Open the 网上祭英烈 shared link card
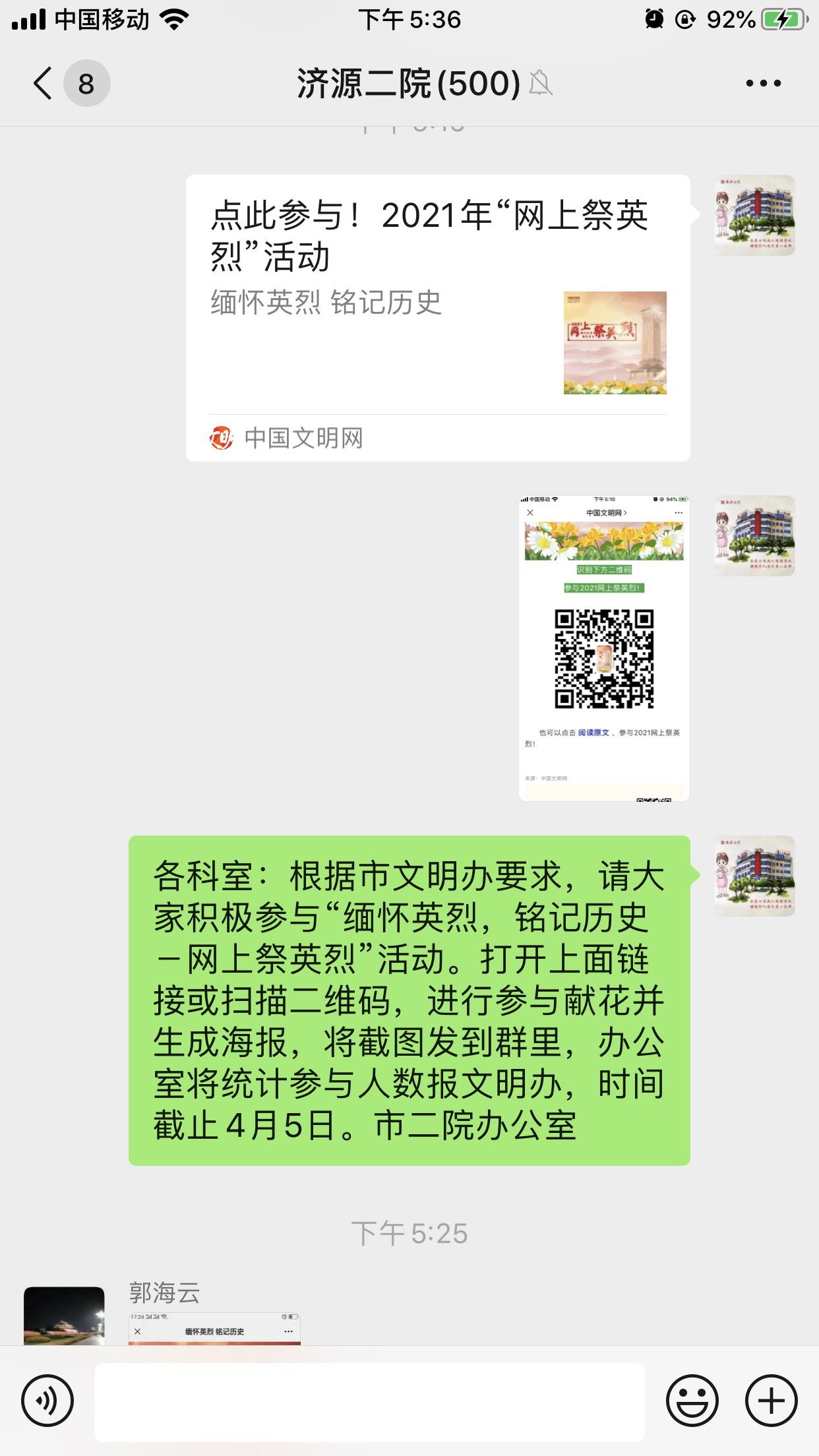The image size is (819, 1456). click(437, 317)
